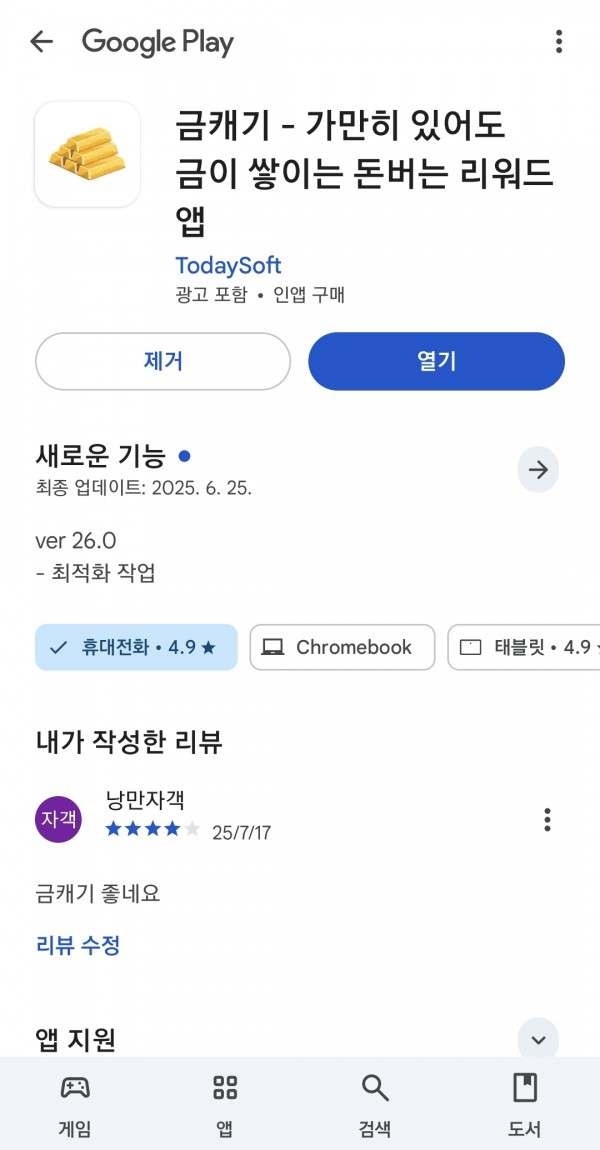Select the 휴대전화 4.9 rating chip
The image size is (600, 1150).
[136, 648]
